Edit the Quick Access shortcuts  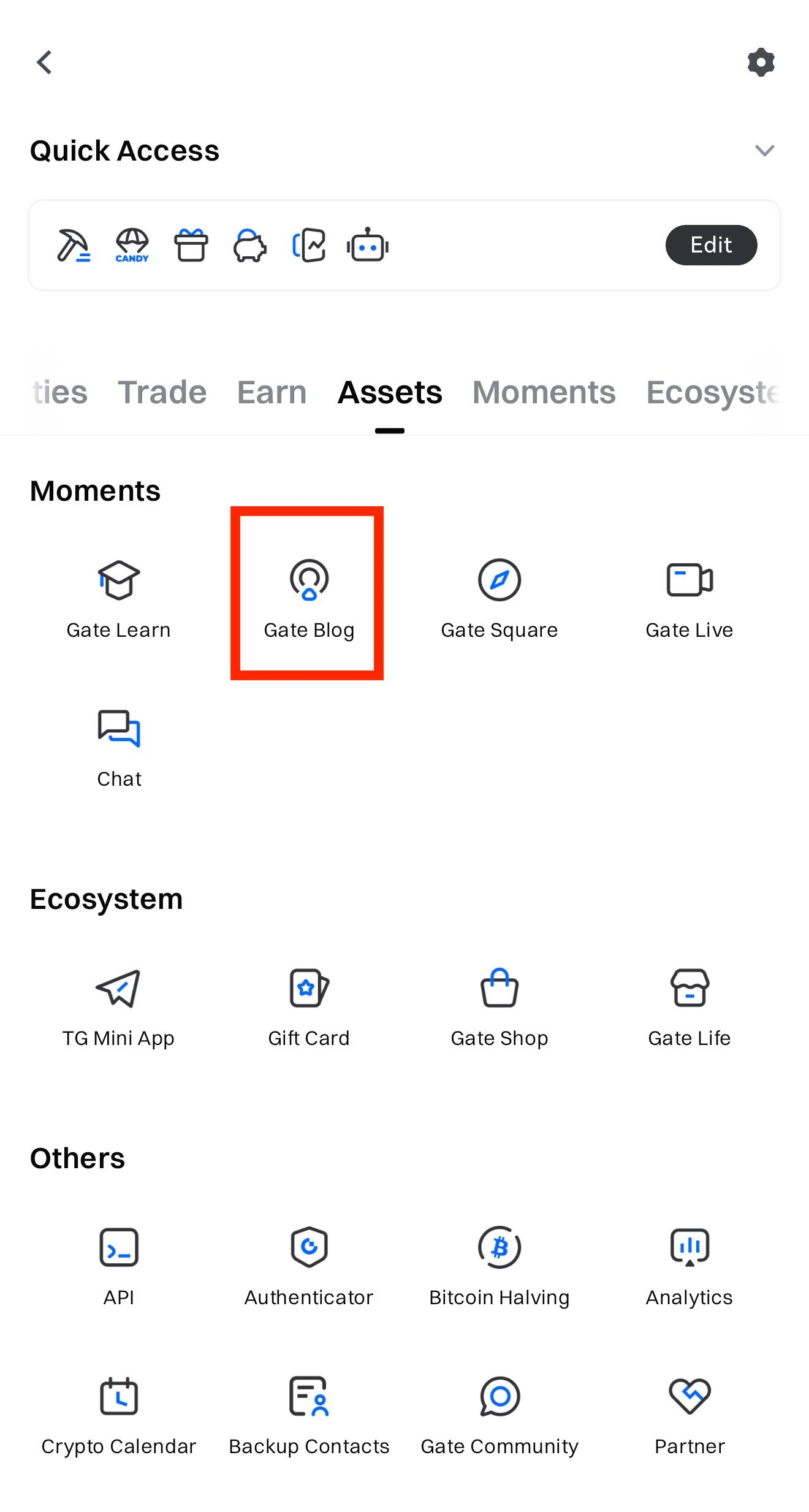(711, 245)
